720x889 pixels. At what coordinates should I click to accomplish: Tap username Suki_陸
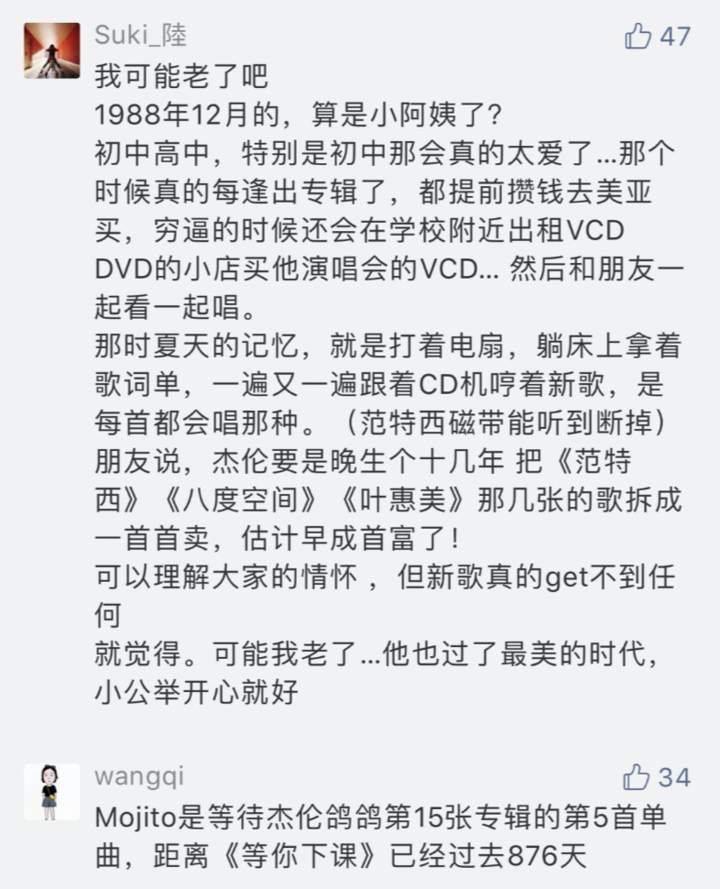pos(141,35)
